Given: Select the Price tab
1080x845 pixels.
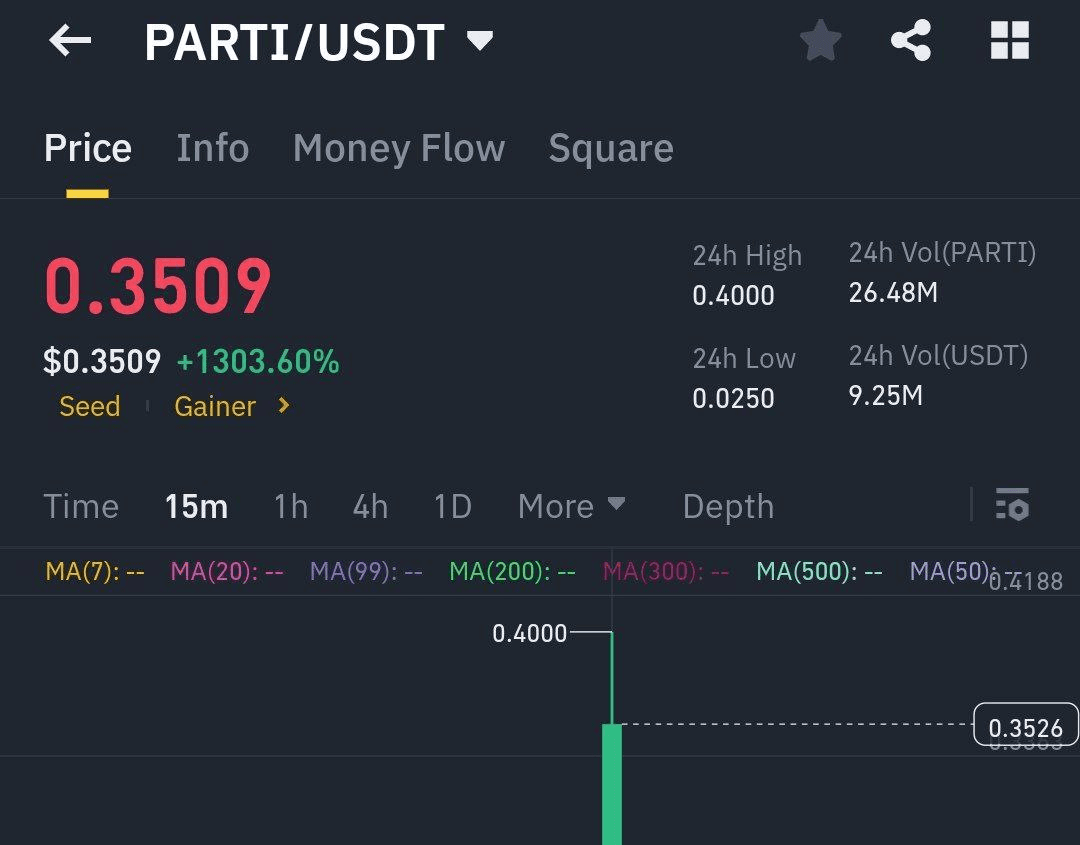Looking at the screenshot, I should point(88,148).
